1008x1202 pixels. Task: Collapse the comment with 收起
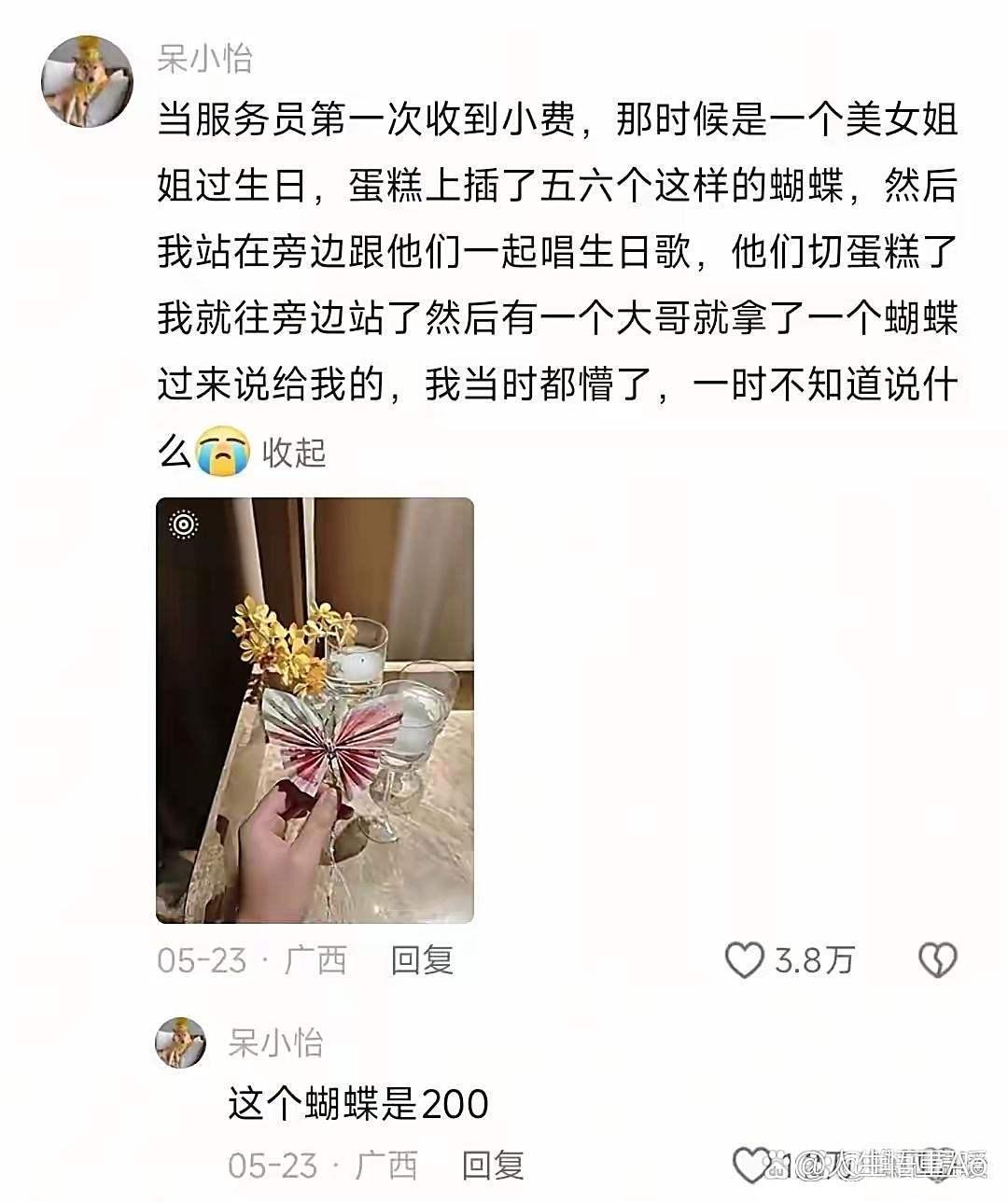(294, 453)
